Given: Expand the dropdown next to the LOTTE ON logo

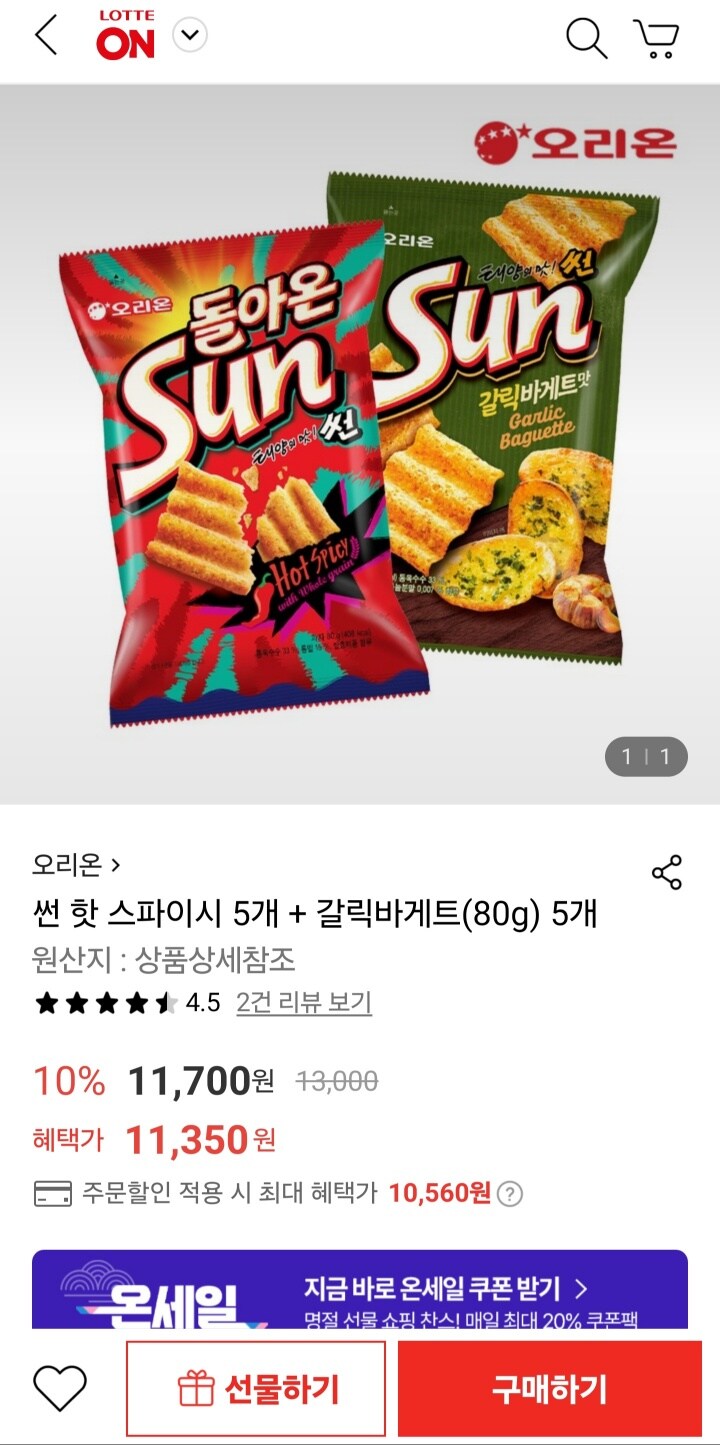Looking at the screenshot, I should [x=190, y=34].
